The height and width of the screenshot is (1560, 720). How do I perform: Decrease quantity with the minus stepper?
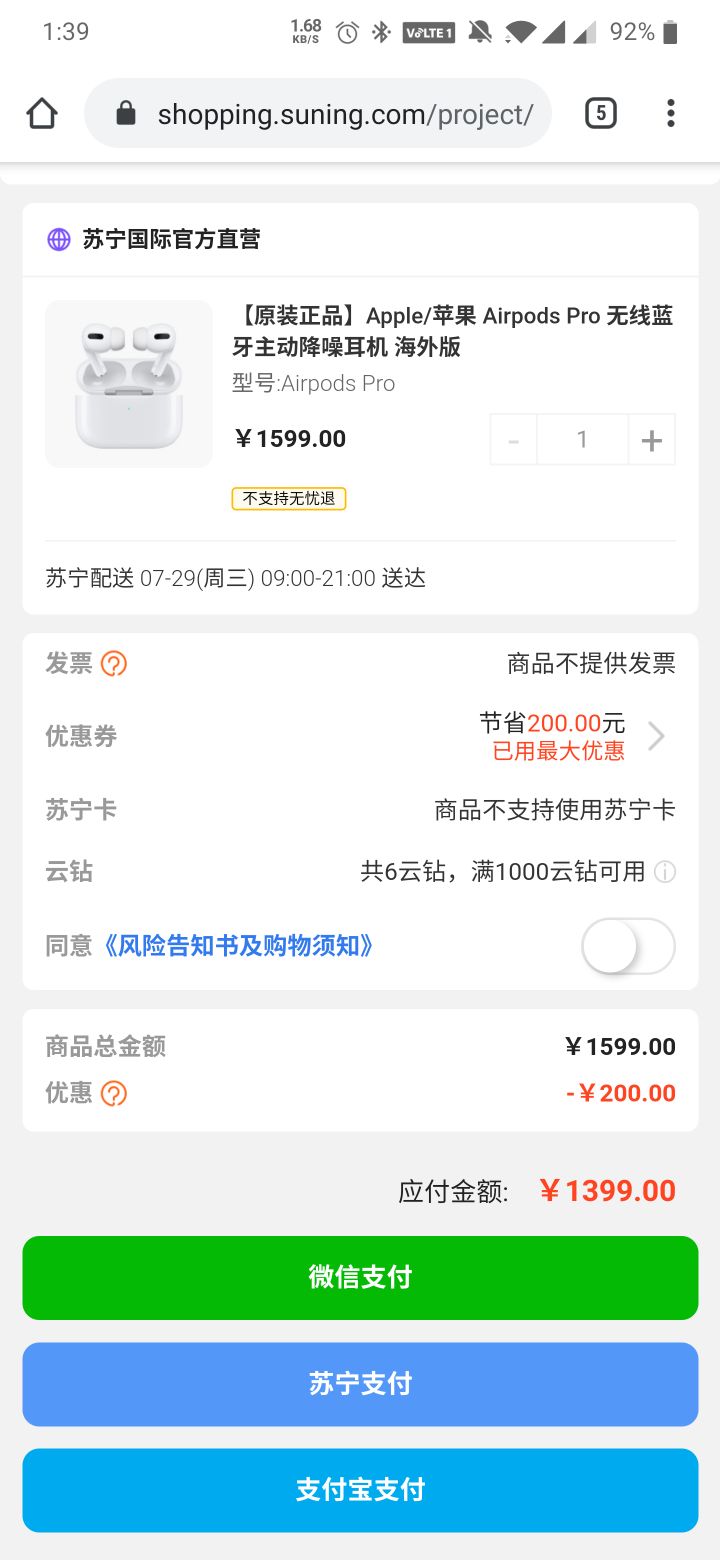(513, 439)
